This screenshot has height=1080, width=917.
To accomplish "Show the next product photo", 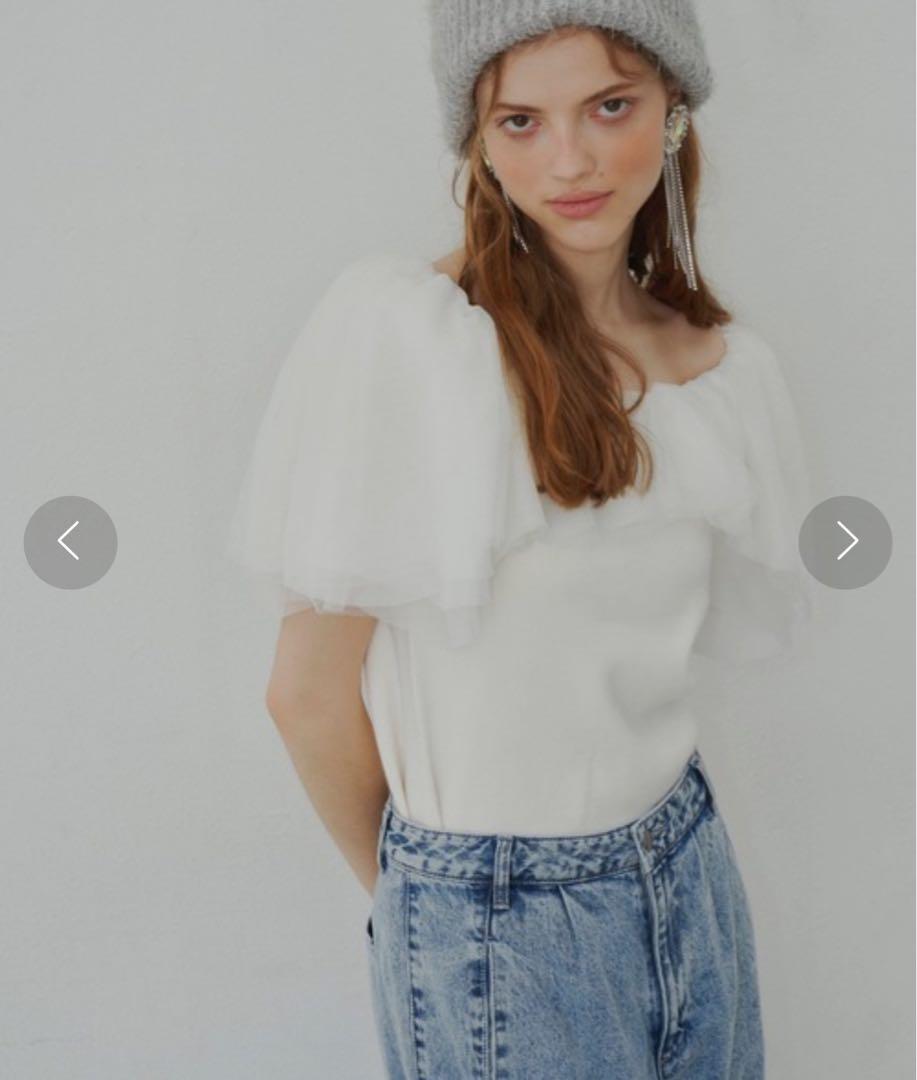I will [x=845, y=542].
